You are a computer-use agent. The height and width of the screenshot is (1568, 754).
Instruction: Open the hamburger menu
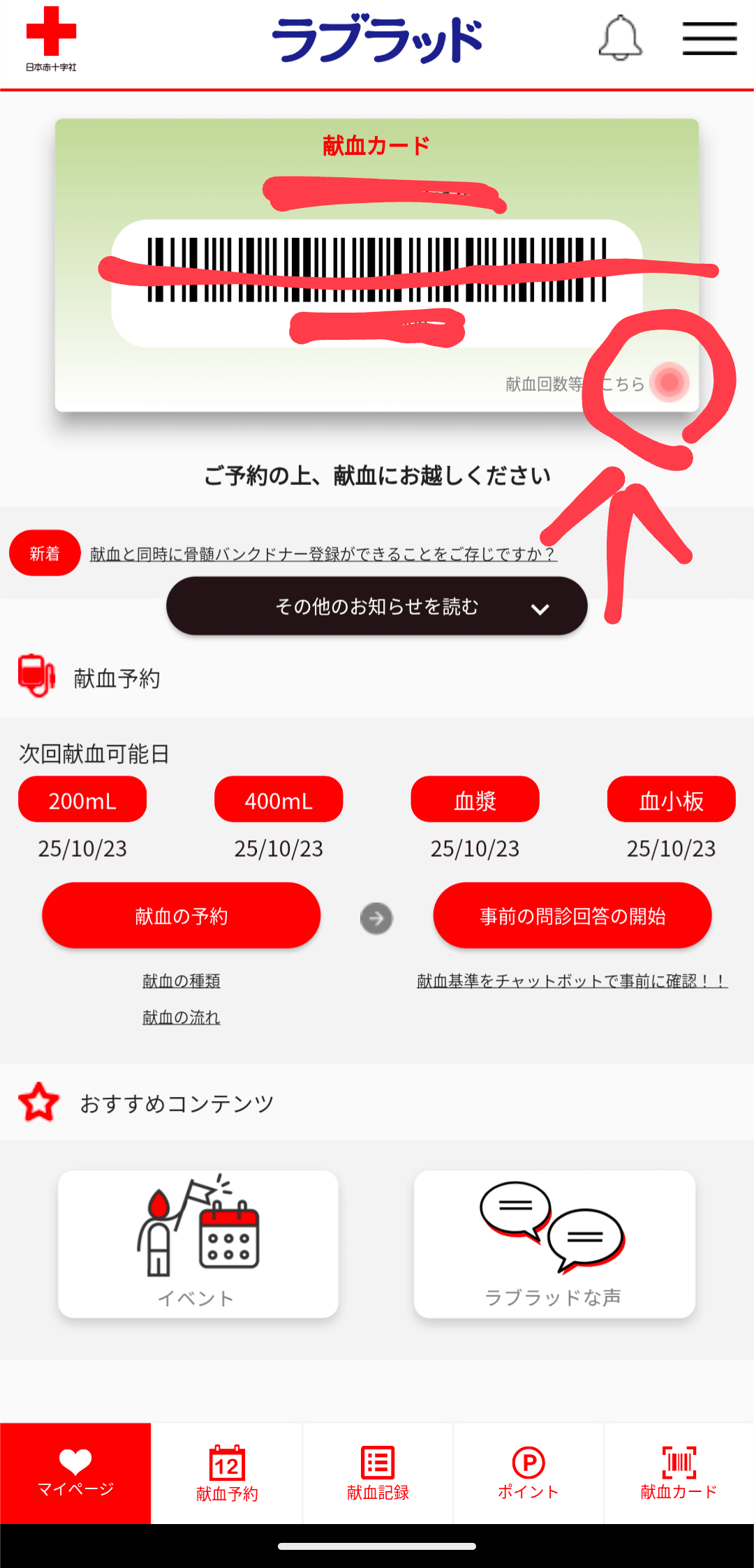(x=709, y=38)
